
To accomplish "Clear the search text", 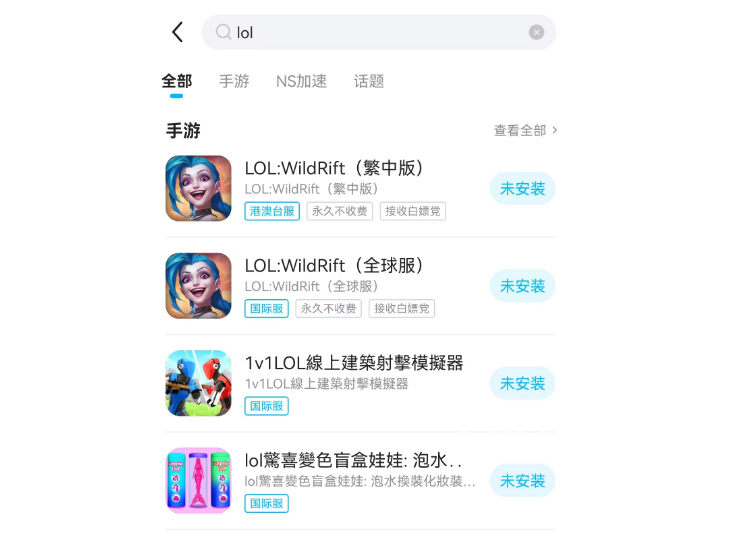I will [x=537, y=32].
